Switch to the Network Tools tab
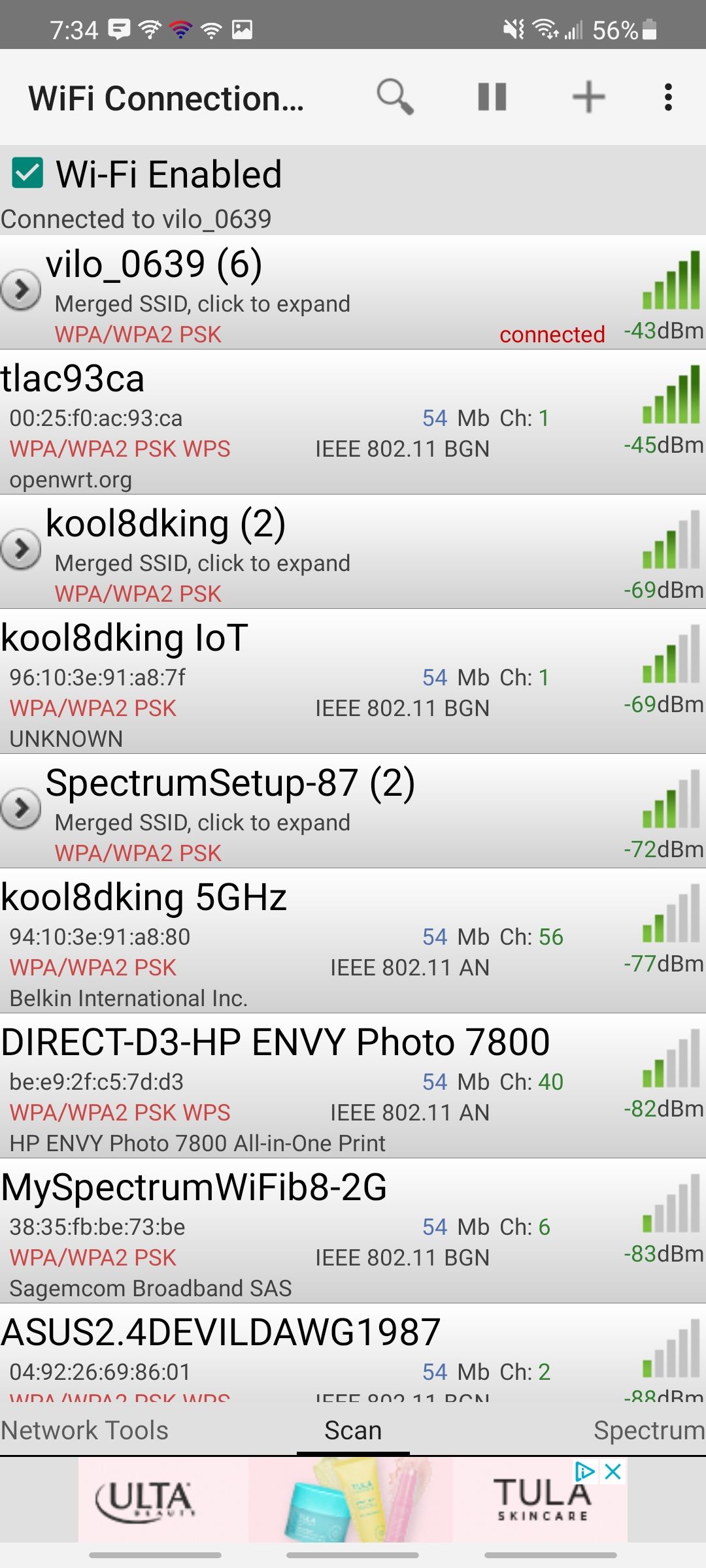706x1568 pixels. click(x=86, y=1431)
